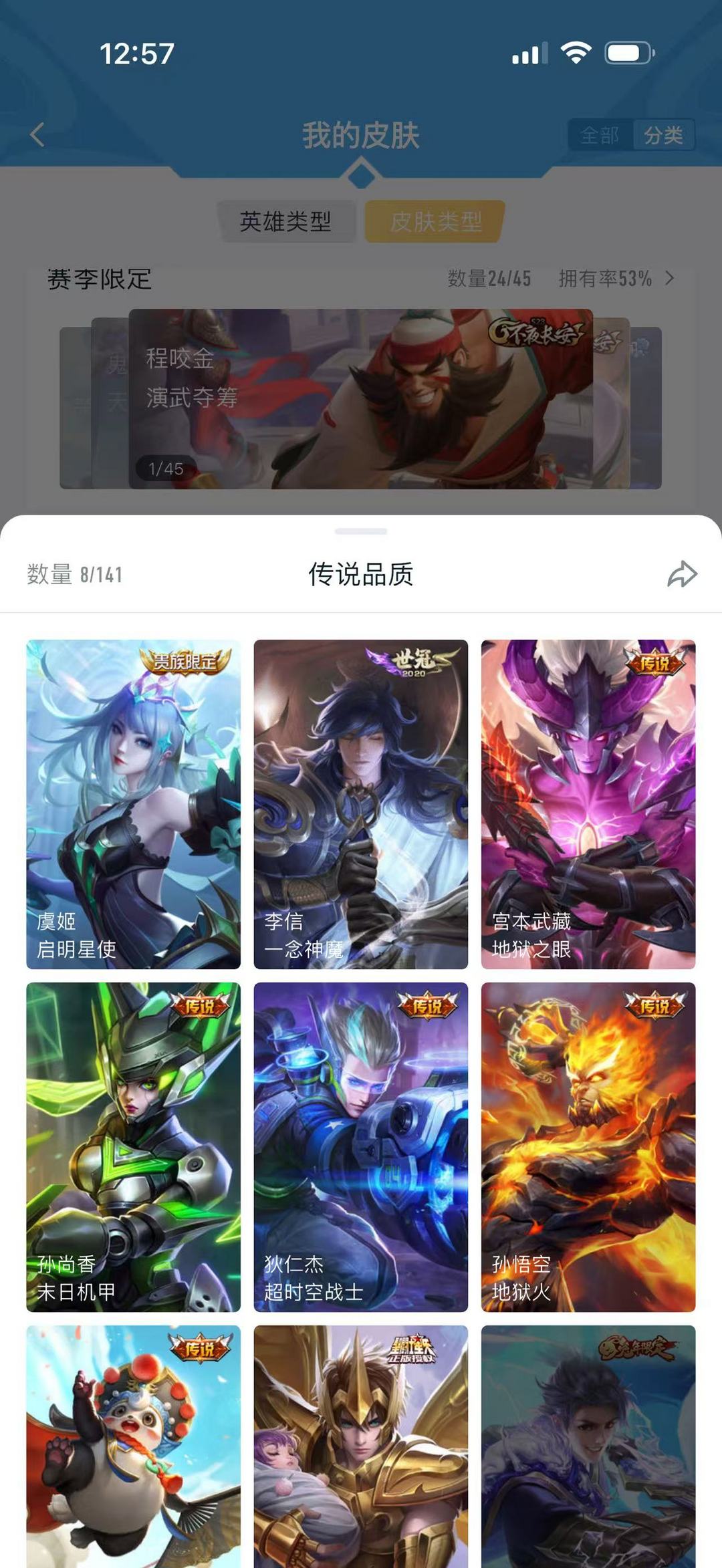Switch to 全部 view
Viewport: 722px width, 1568px height.
(x=600, y=136)
